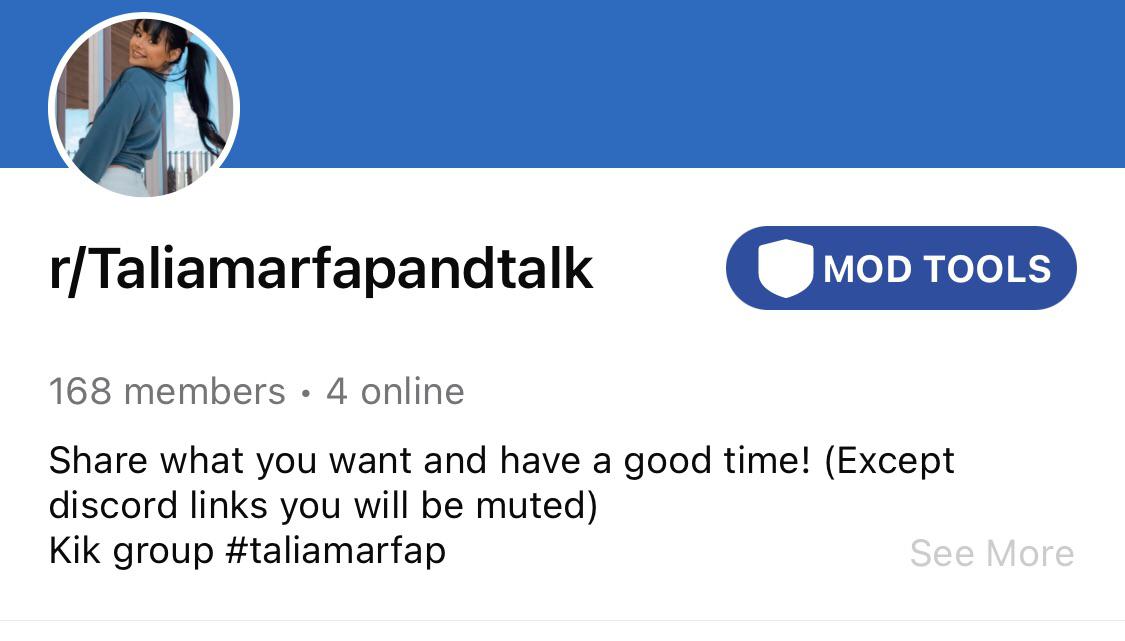This screenshot has height=641, width=1125.
Task: Expand the description with See More
Action: point(991,553)
